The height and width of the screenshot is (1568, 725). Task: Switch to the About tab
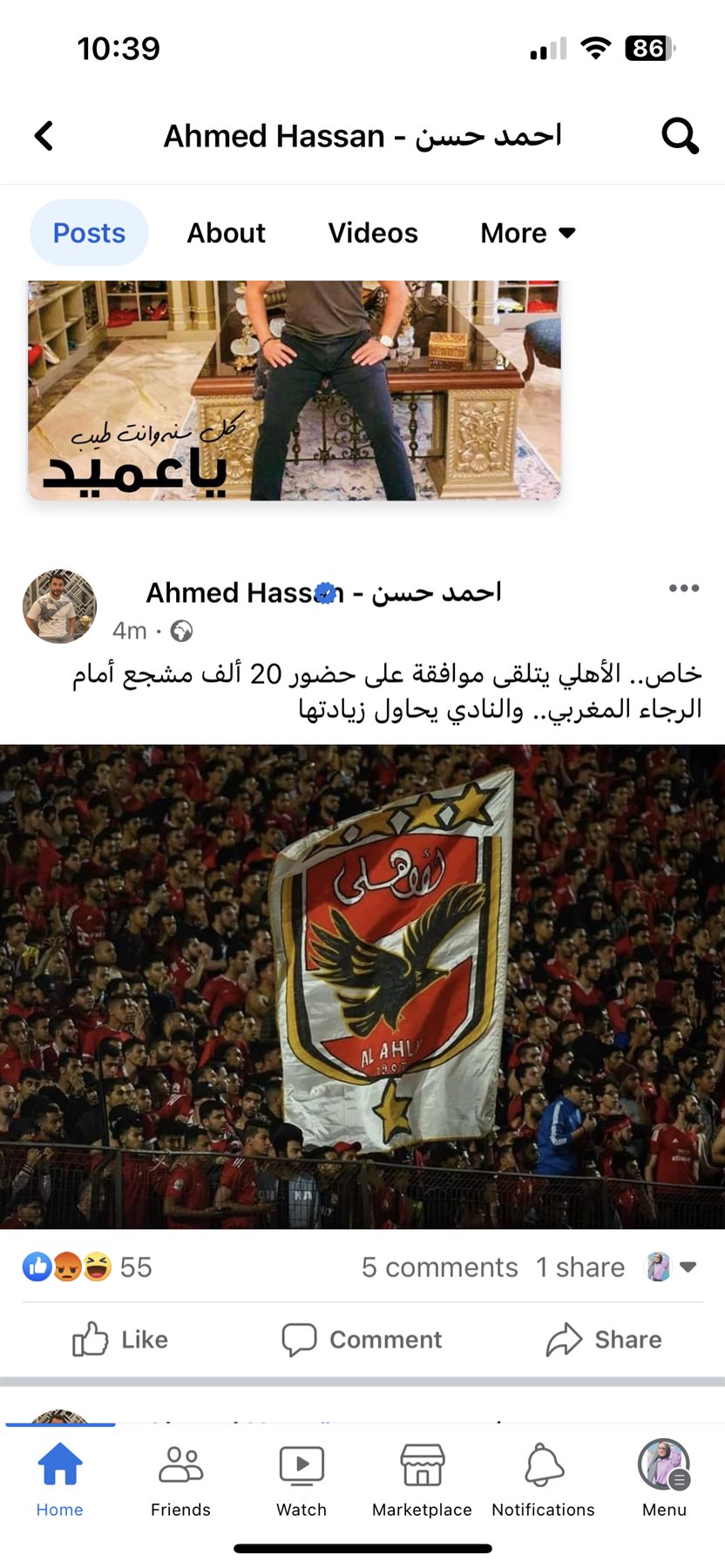[x=226, y=233]
